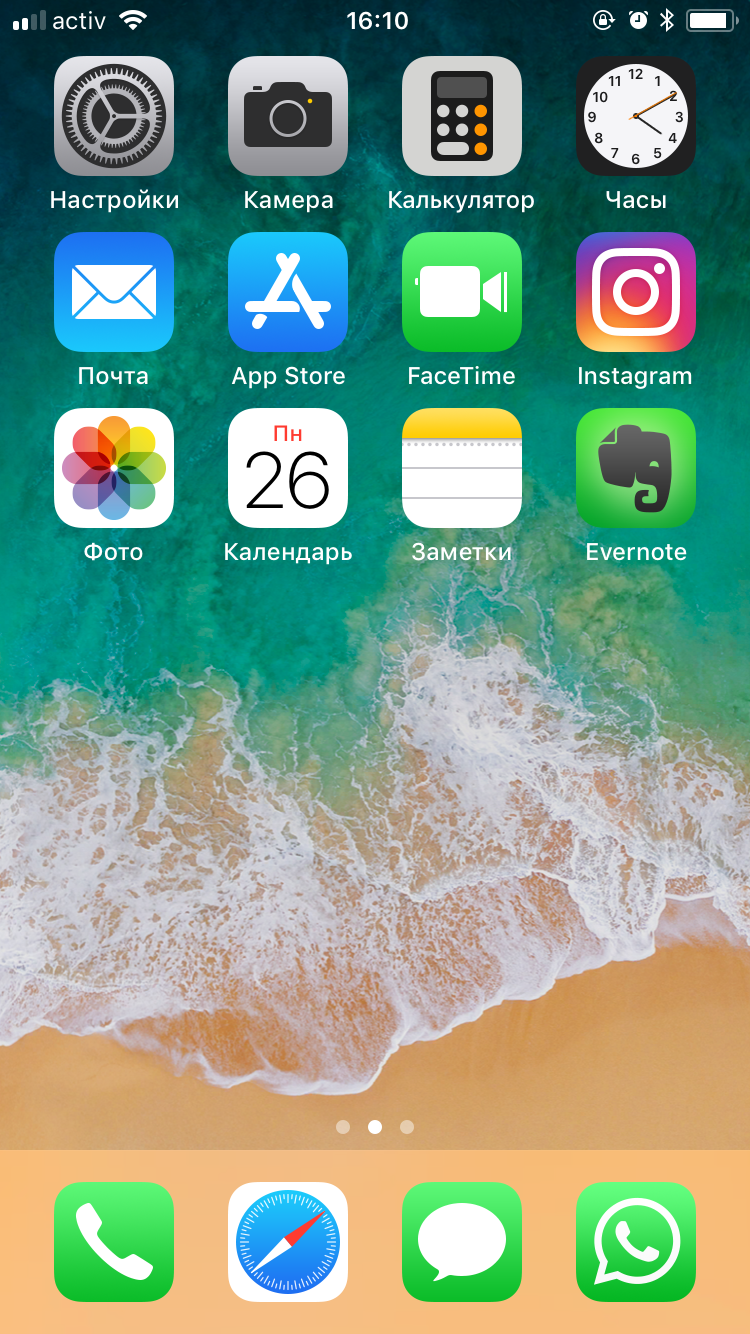
Task: Open the Заметки notes app
Action: 462,468
